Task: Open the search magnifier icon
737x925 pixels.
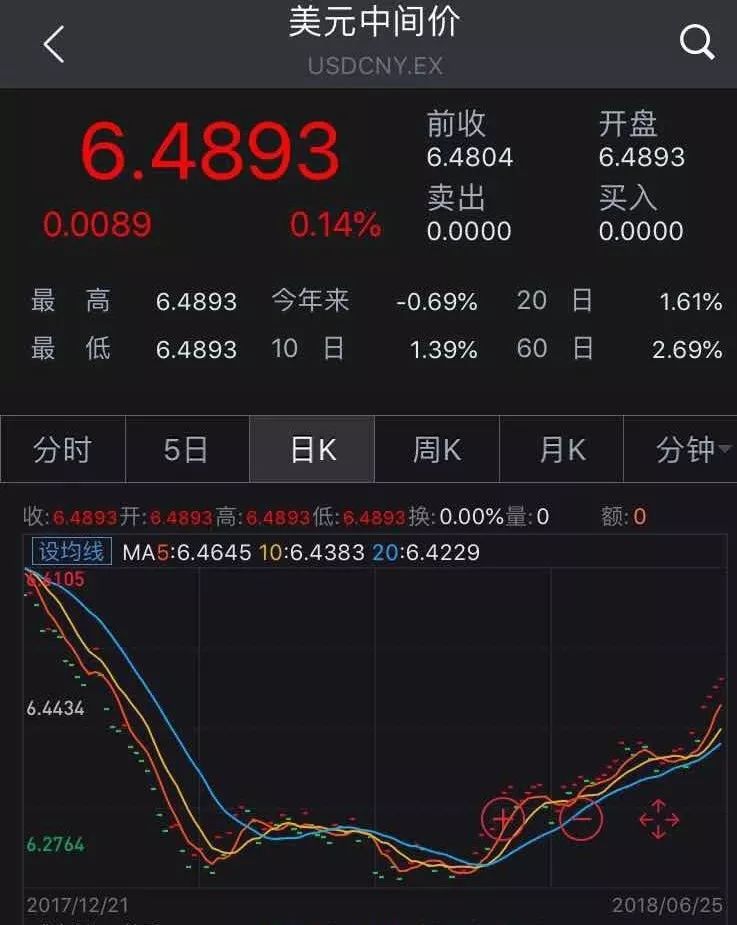Action: point(696,42)
